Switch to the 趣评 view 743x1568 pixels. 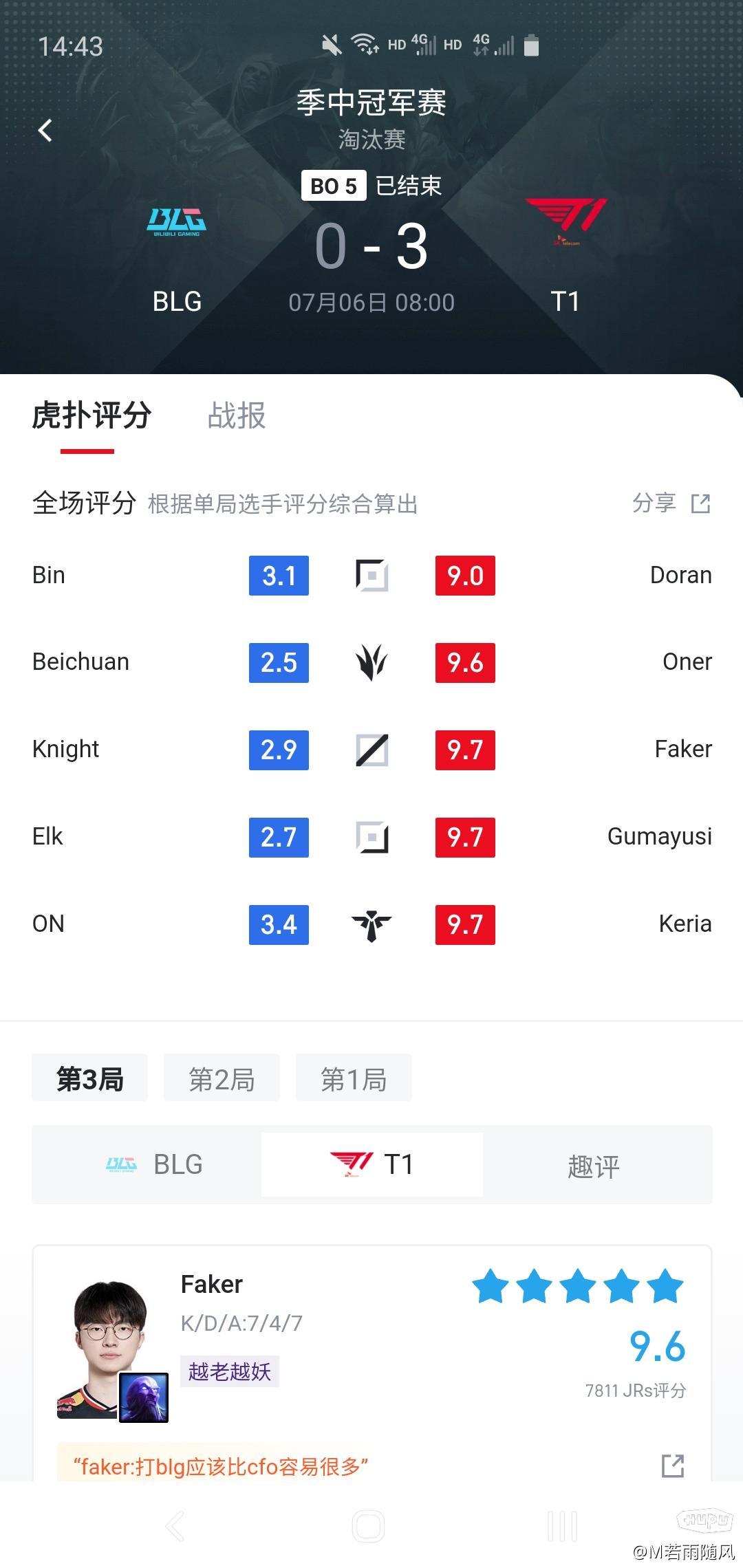(592, 1164)
